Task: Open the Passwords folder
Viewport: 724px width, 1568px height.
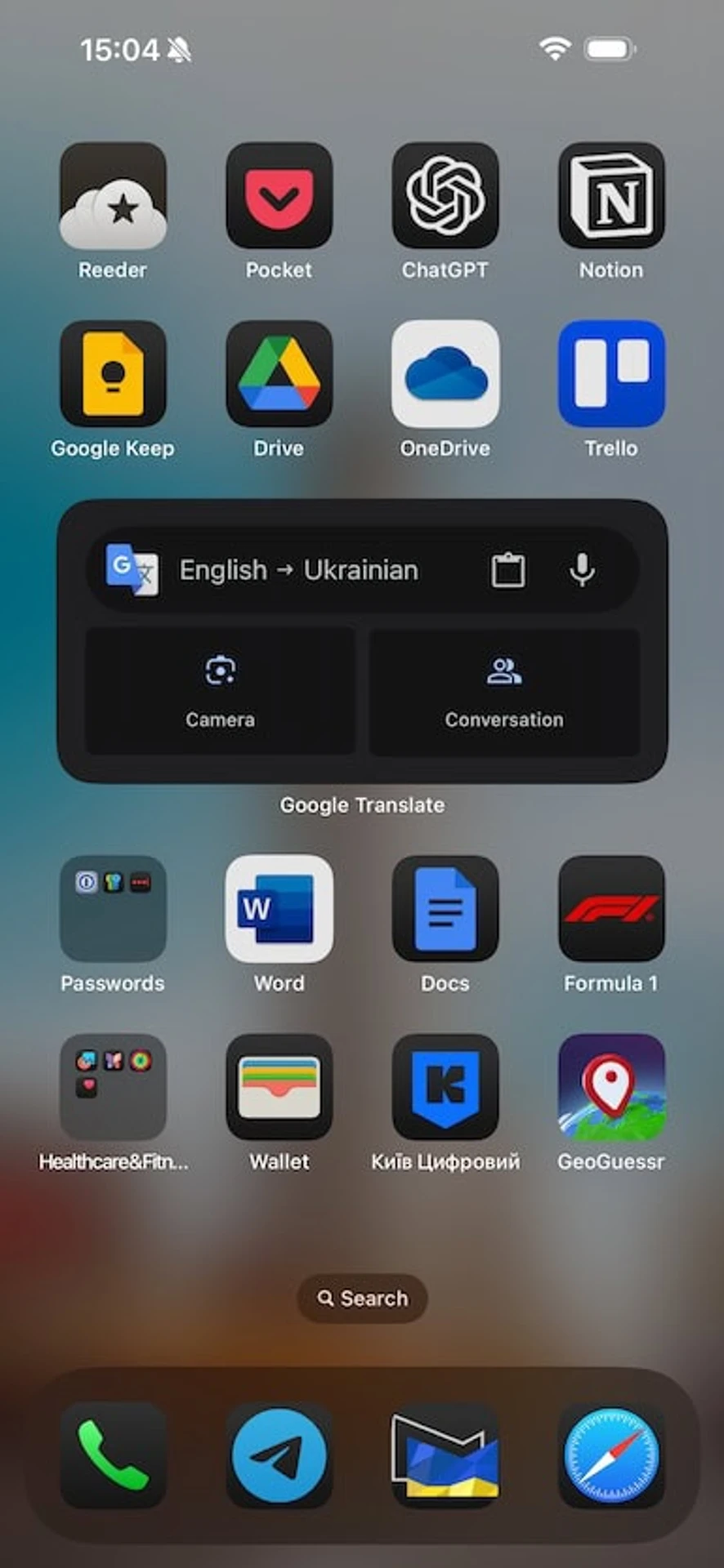Action: click(x=113, y=909)
